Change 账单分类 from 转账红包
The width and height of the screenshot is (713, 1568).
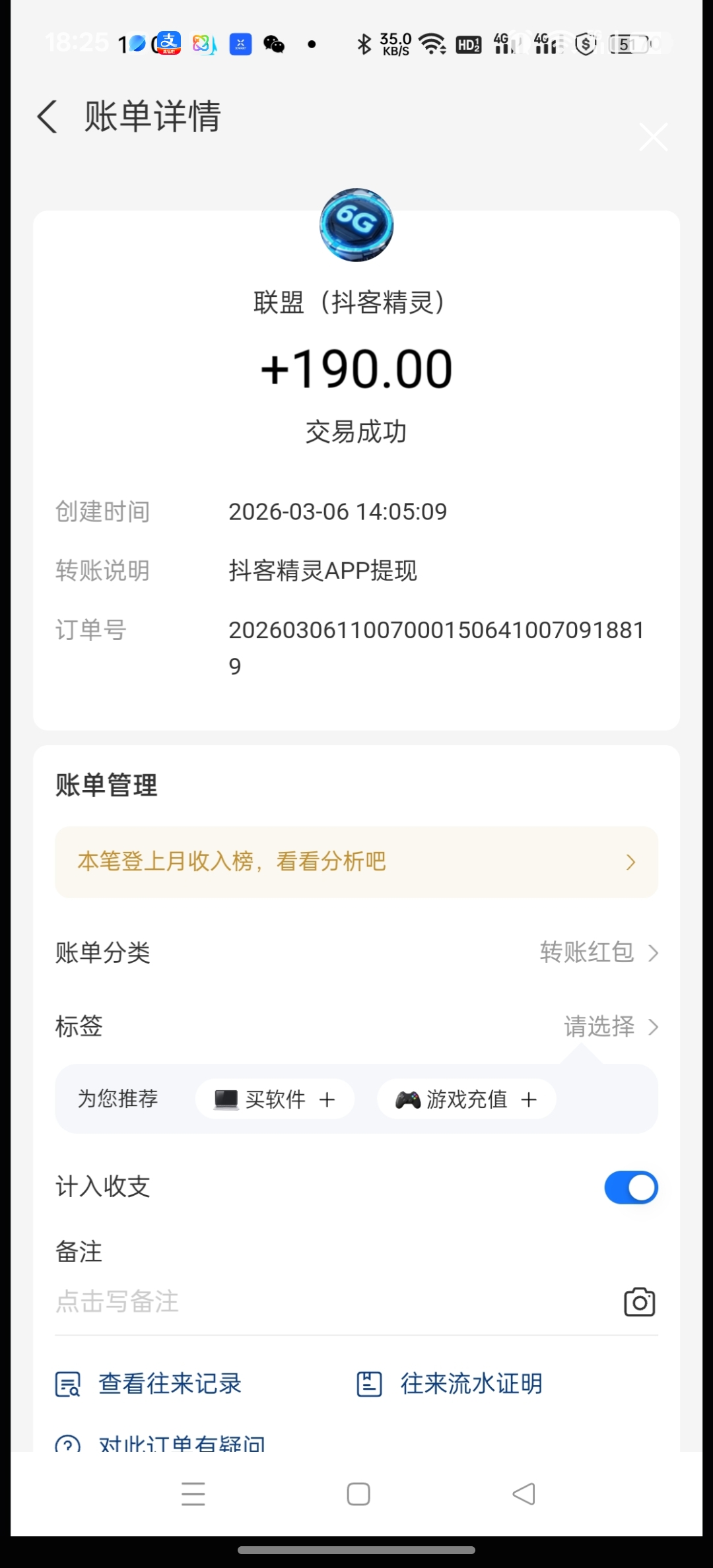coord(598,952)
